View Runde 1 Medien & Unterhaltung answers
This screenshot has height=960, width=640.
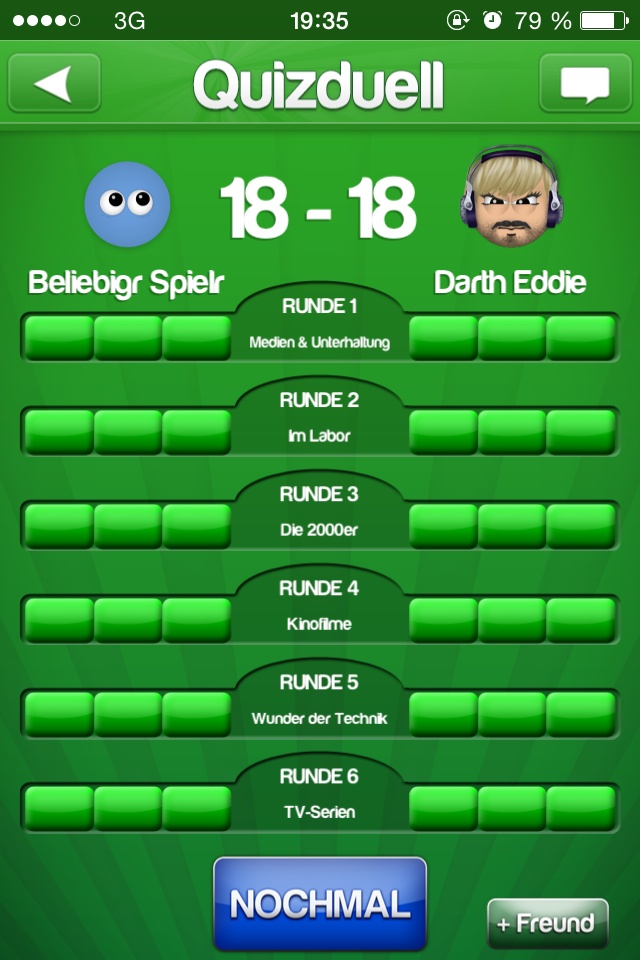pyautogui.click(x=320, y=325)
